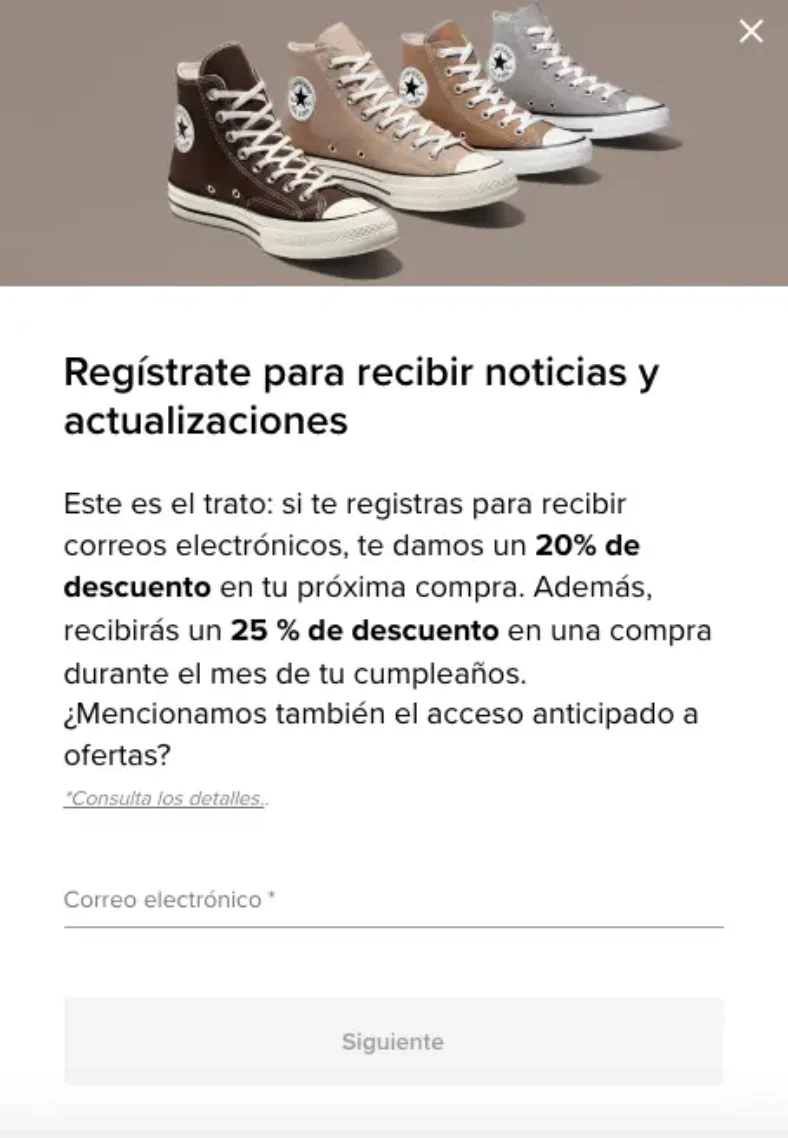Tap the Siguiente button
The width and height of the screenshot is (788, 1138).
point(392,1041)
